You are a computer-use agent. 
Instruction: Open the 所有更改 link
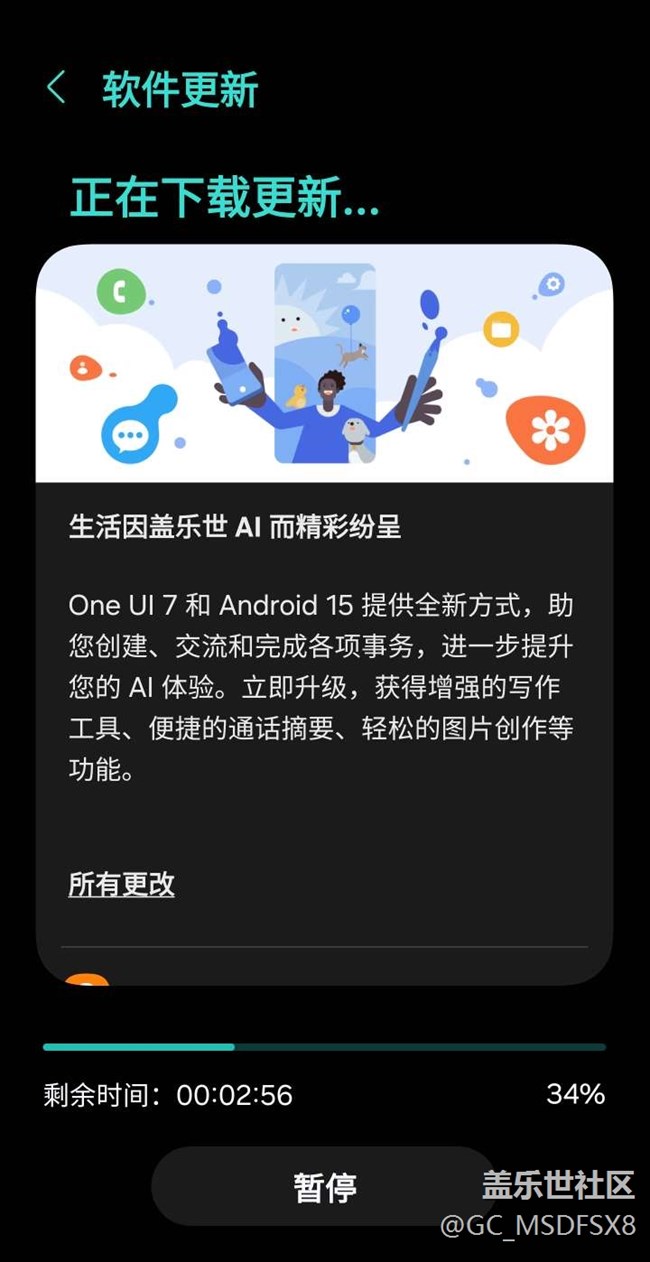pyautogui.click(x=121, y=884)
